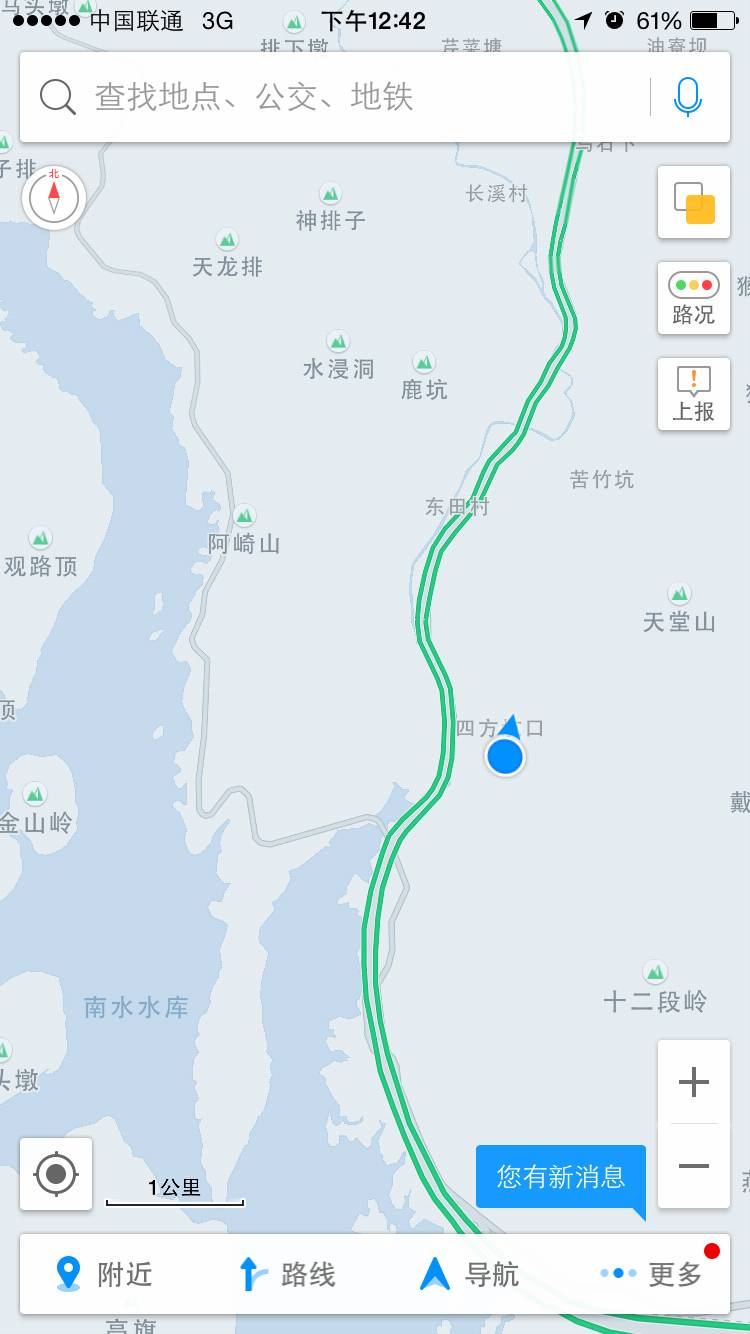Image resolution: width=750 pixels, height=1334 pixels.
Task: Toggle the 路况 traffic layer
Action: pyautogui.click(x=694, y=298)
